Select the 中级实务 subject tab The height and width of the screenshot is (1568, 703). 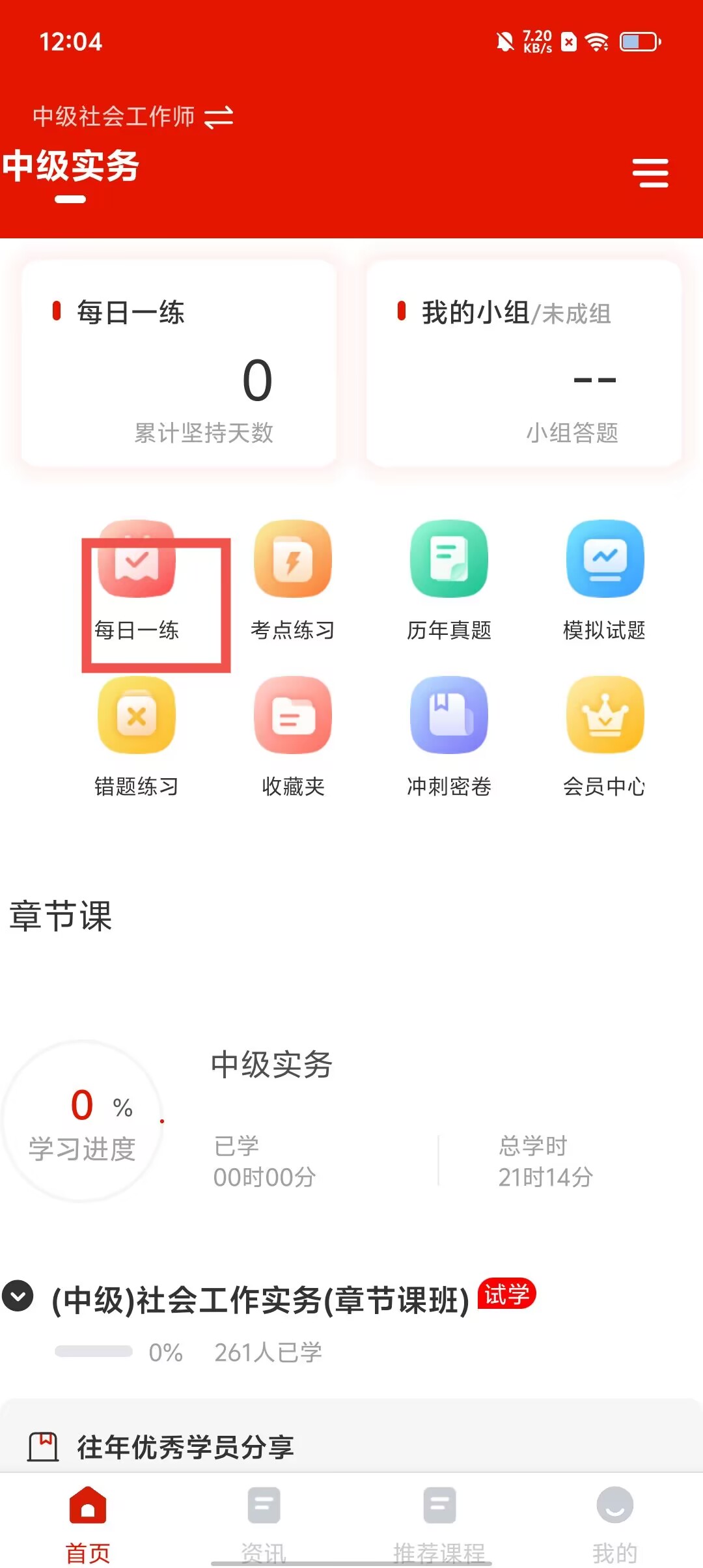(x=70, y=167)
